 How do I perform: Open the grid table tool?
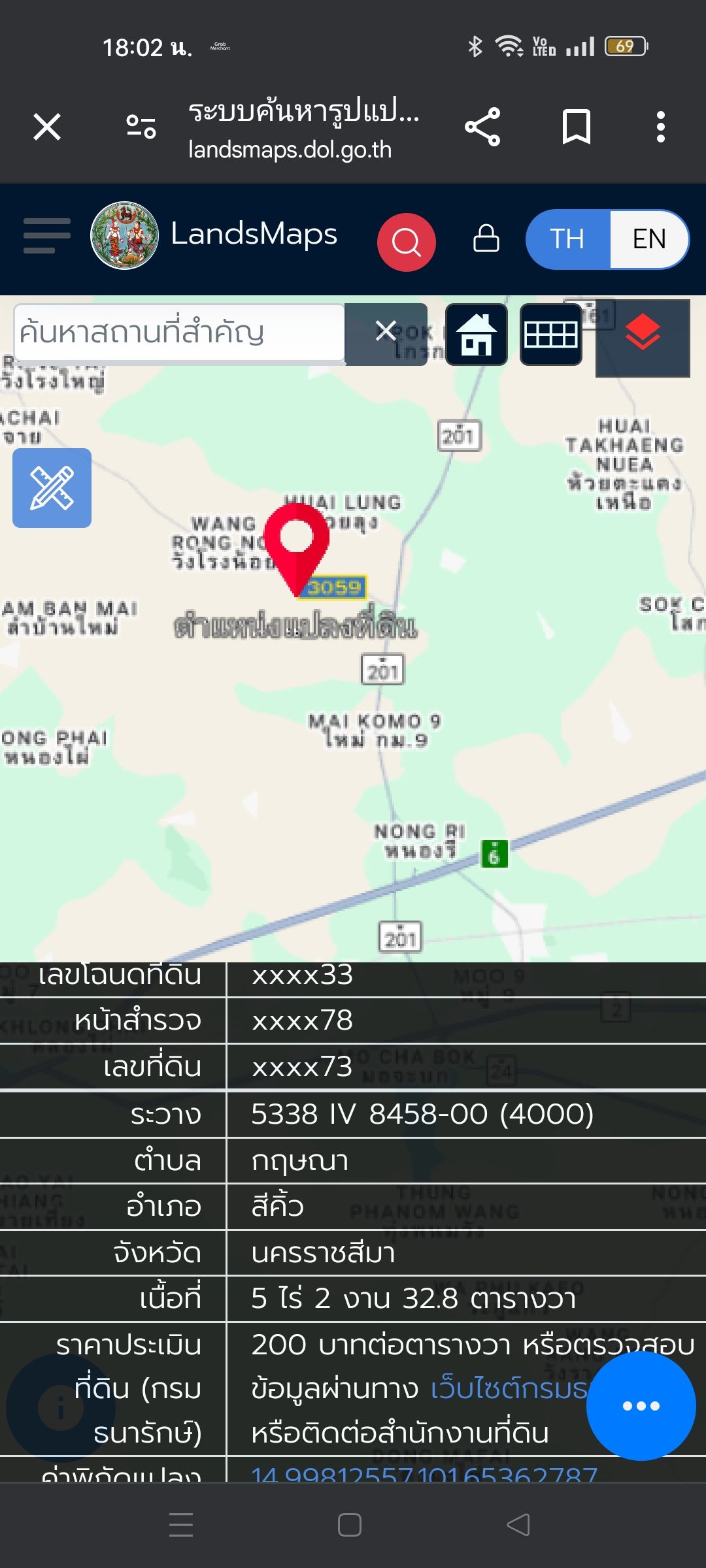551,335
